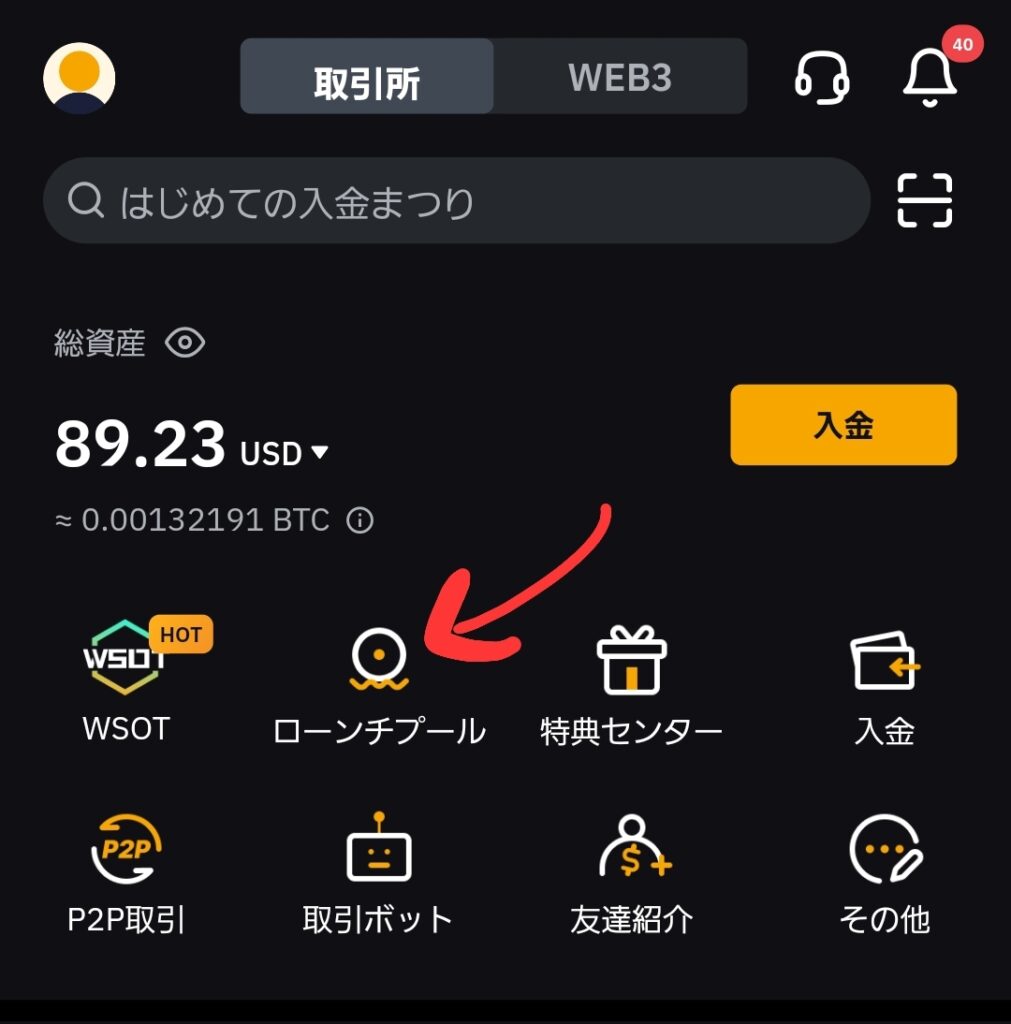Screen dimensions: 1011x1024
Task: Open the 入金 wallet shortcut
Action: click(x=885, y=685)
